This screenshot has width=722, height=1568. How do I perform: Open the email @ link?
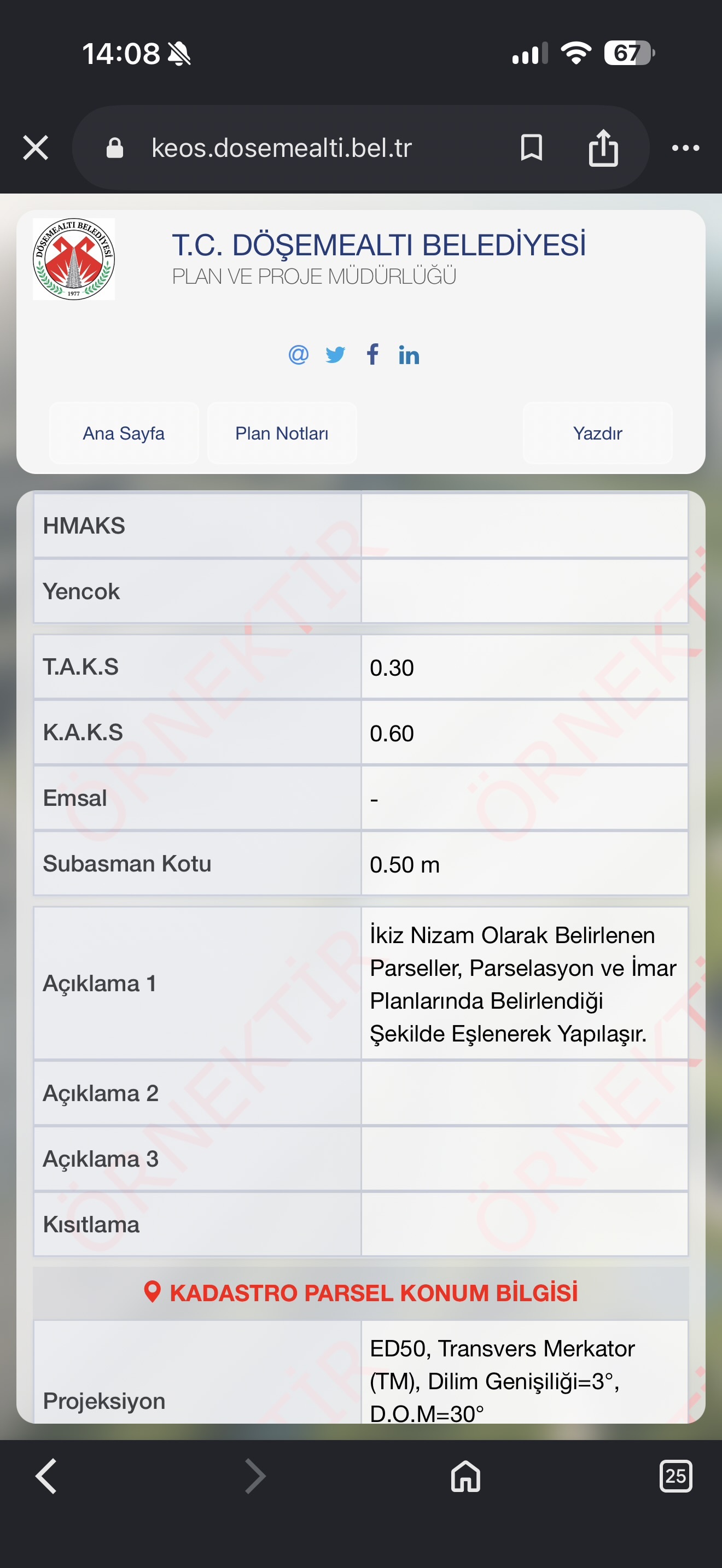coord(298,354)
